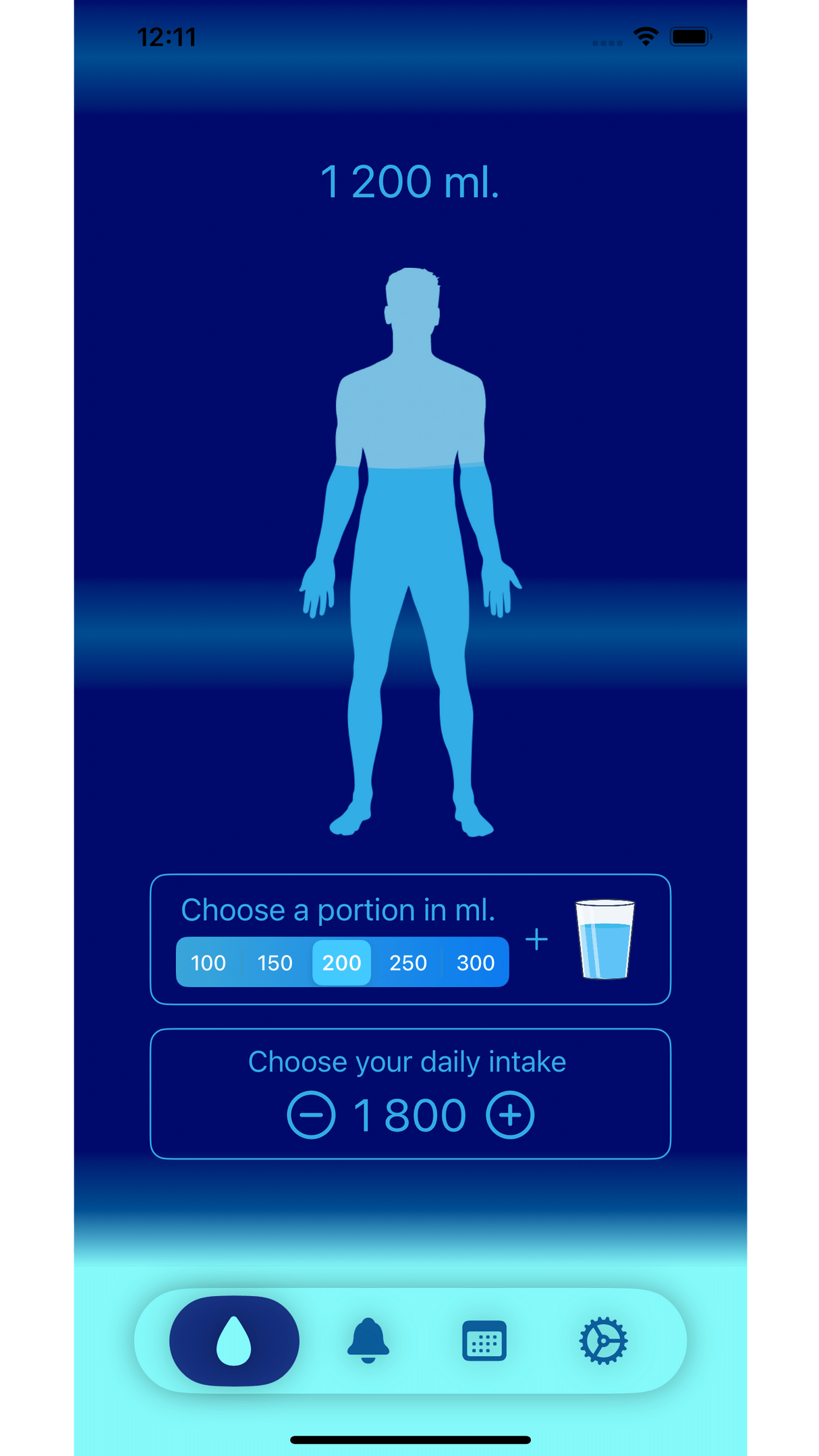Add a portion with the water glass
This screenshot has height=1456, width=819.
604,939
